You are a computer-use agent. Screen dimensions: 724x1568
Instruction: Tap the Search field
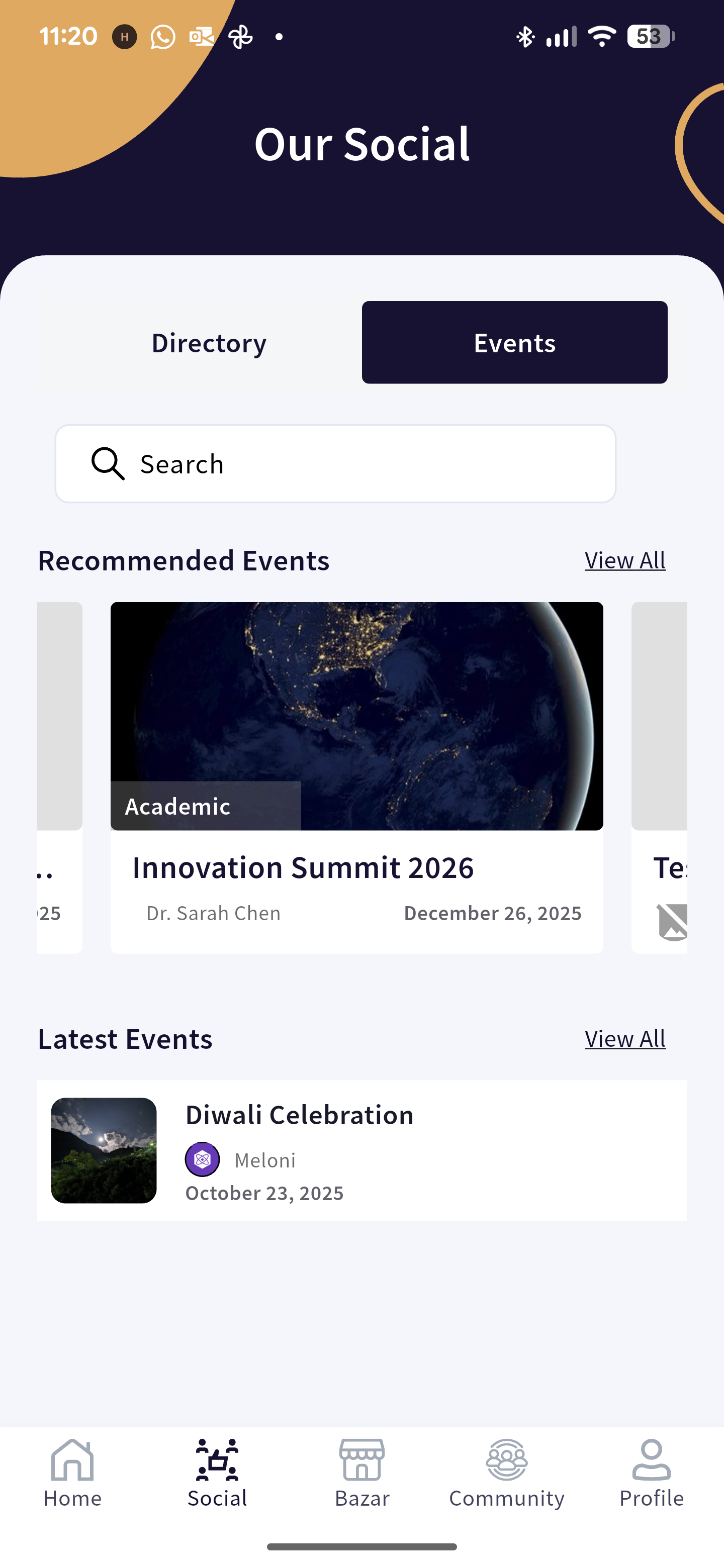[x=335, y=464]
